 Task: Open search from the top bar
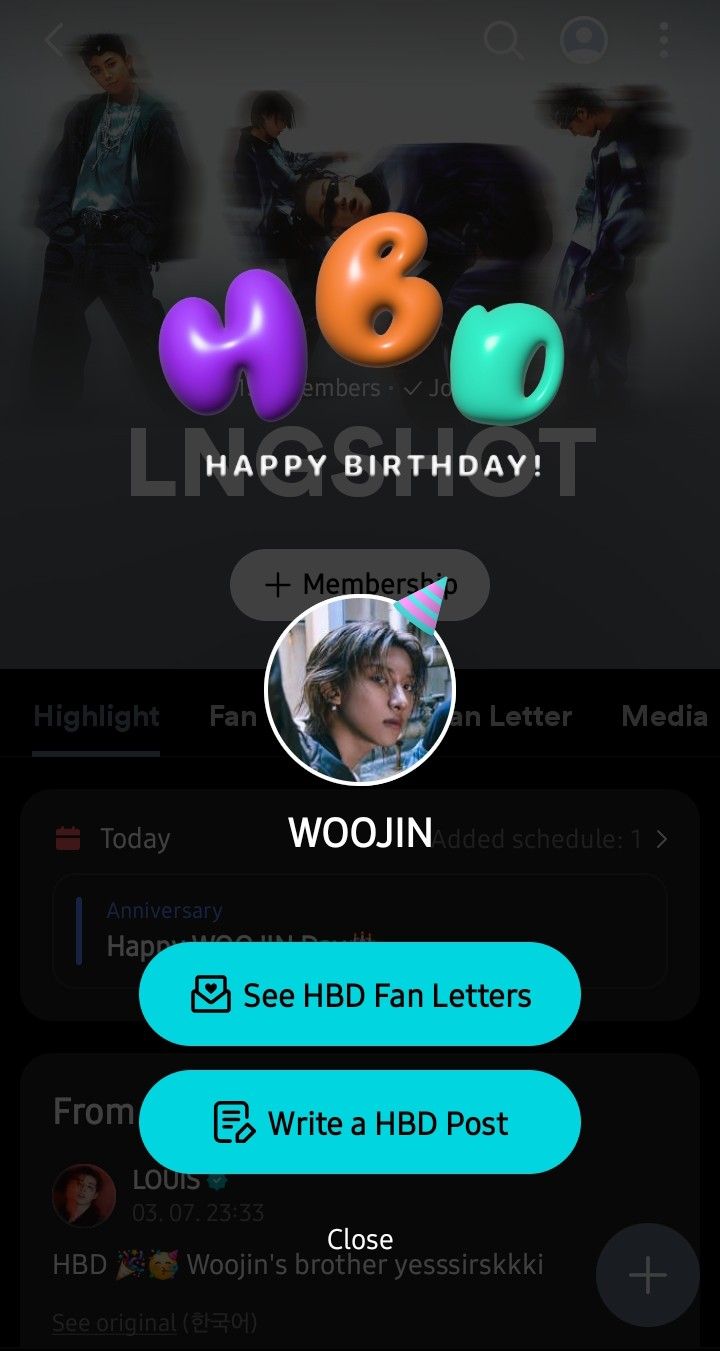pyautogui.click(x=503, y=41)
